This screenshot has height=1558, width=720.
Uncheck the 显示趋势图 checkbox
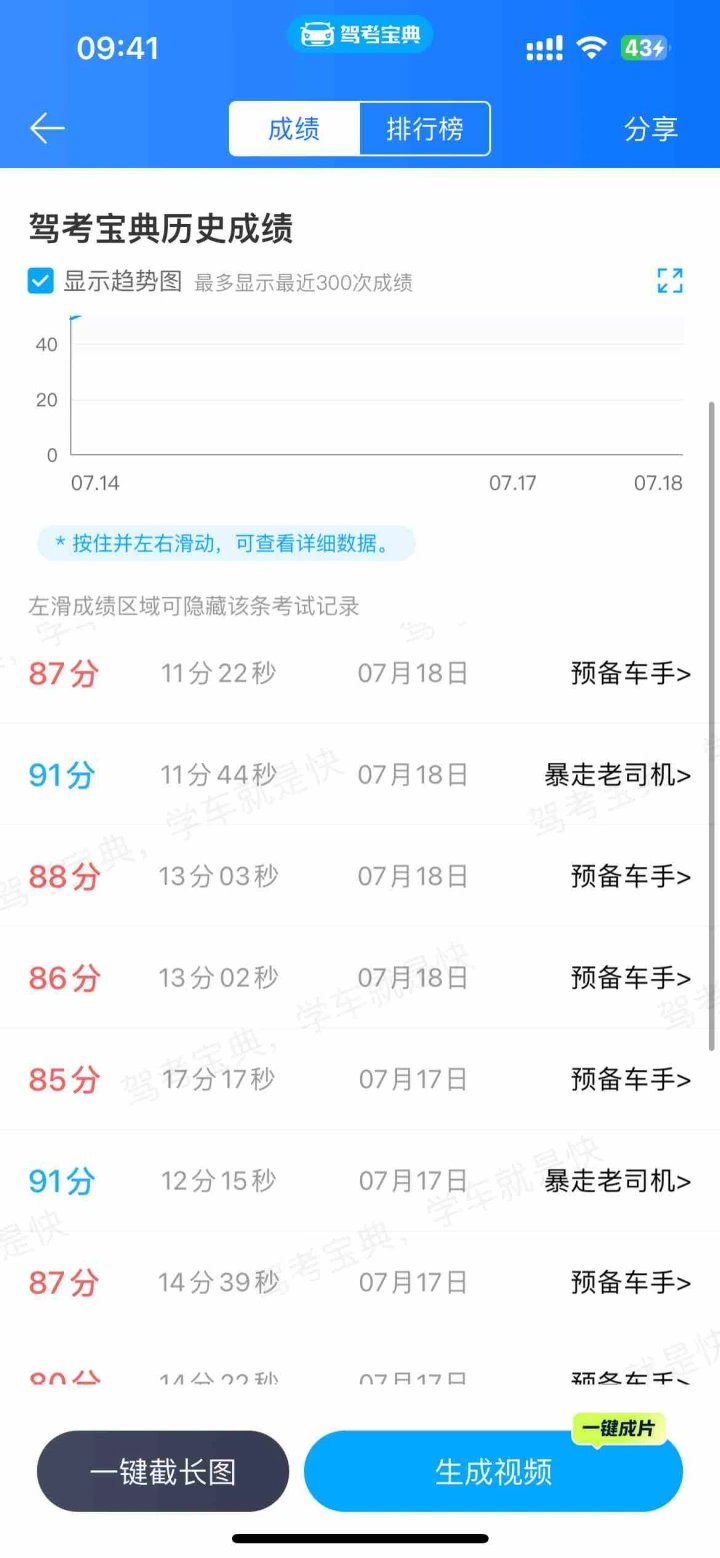41,281
